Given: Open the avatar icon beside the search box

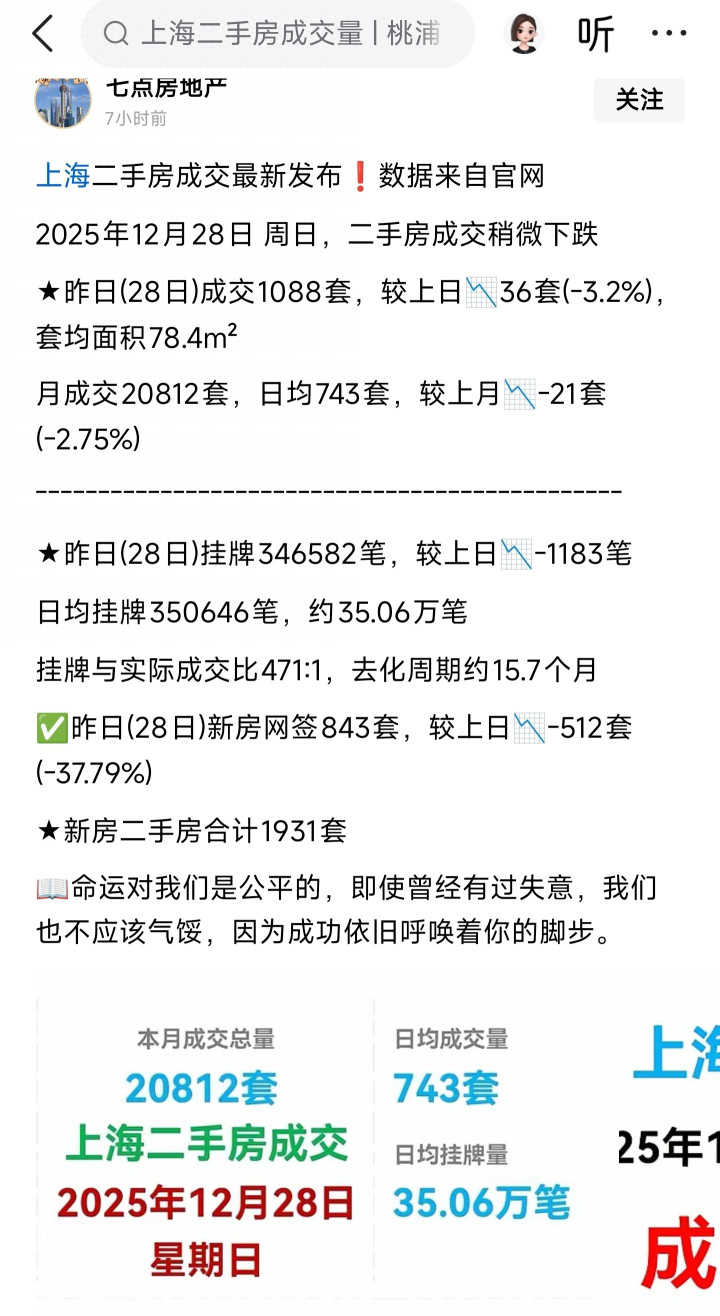Looking at the screenshot, I should point(523,34).
